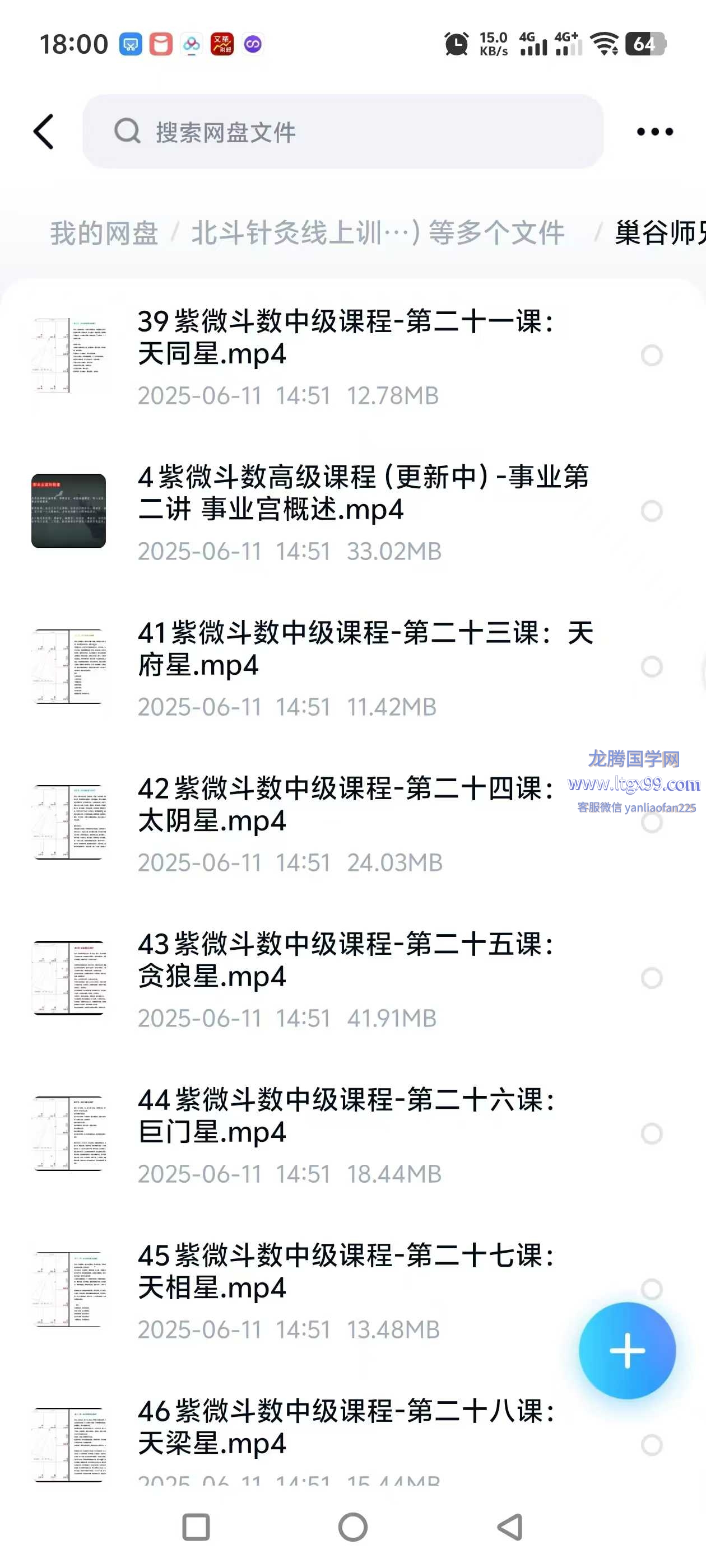Open video 45 第二十七课 天相星.mp4
Screen dimensions: 706x1568
coord(345,1272)
